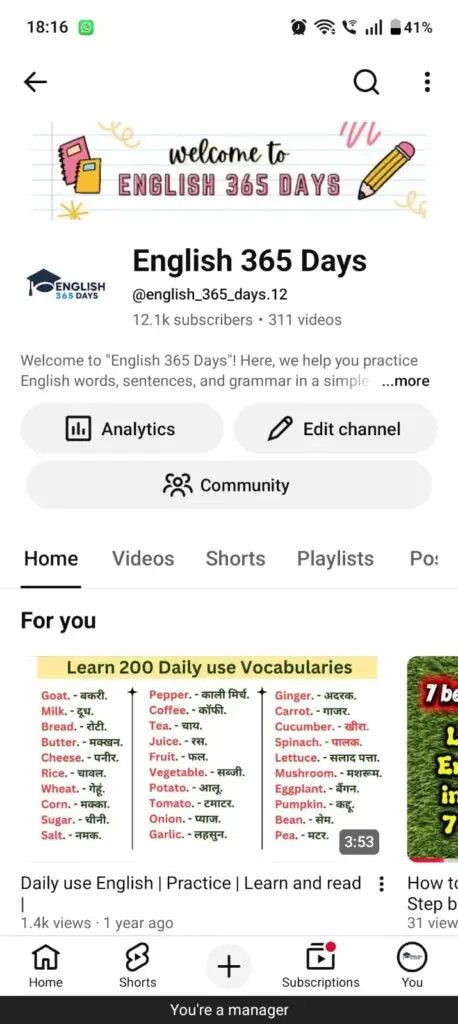Switch to the Shorts tab
The image size is (458, 1024).
235,558
